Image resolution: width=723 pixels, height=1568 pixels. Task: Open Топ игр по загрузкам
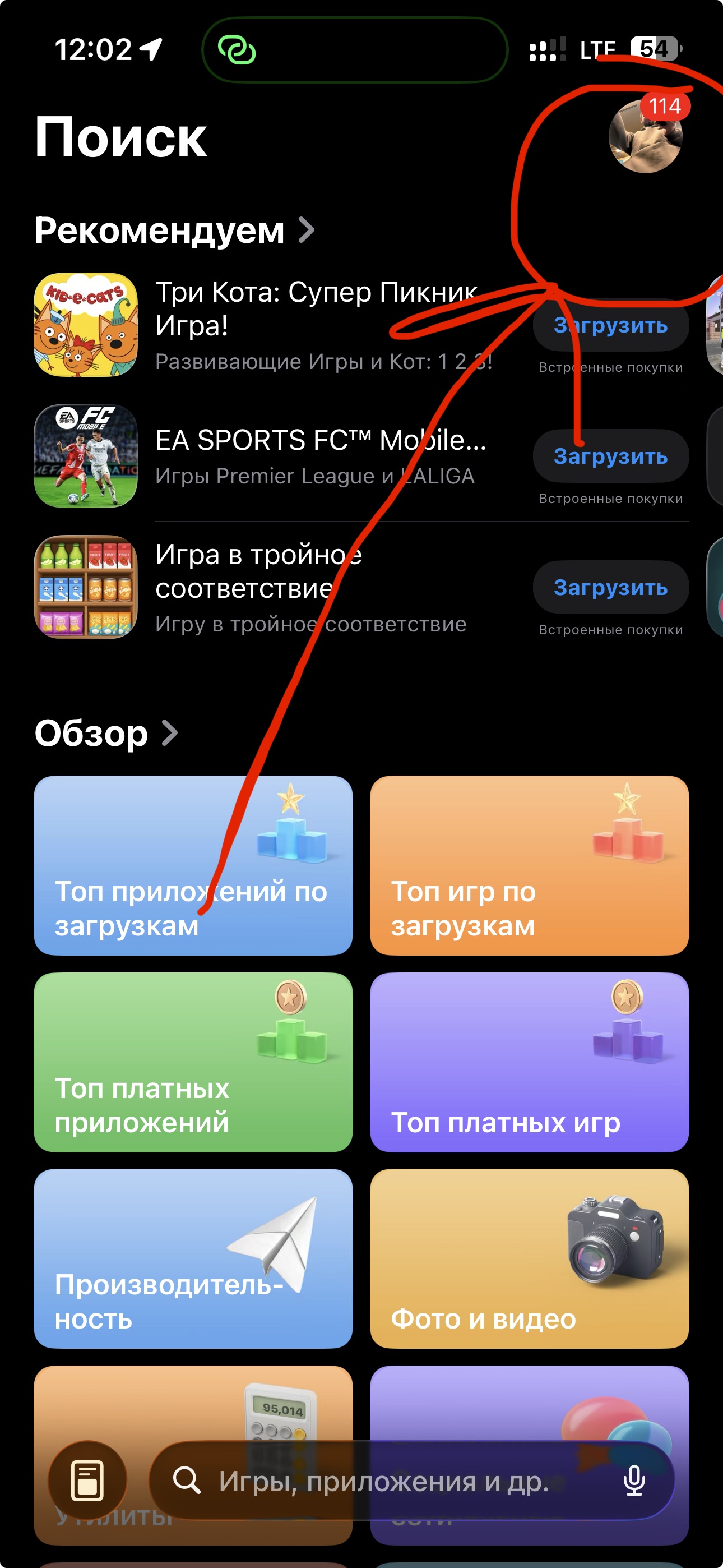(x=529, y=865)
